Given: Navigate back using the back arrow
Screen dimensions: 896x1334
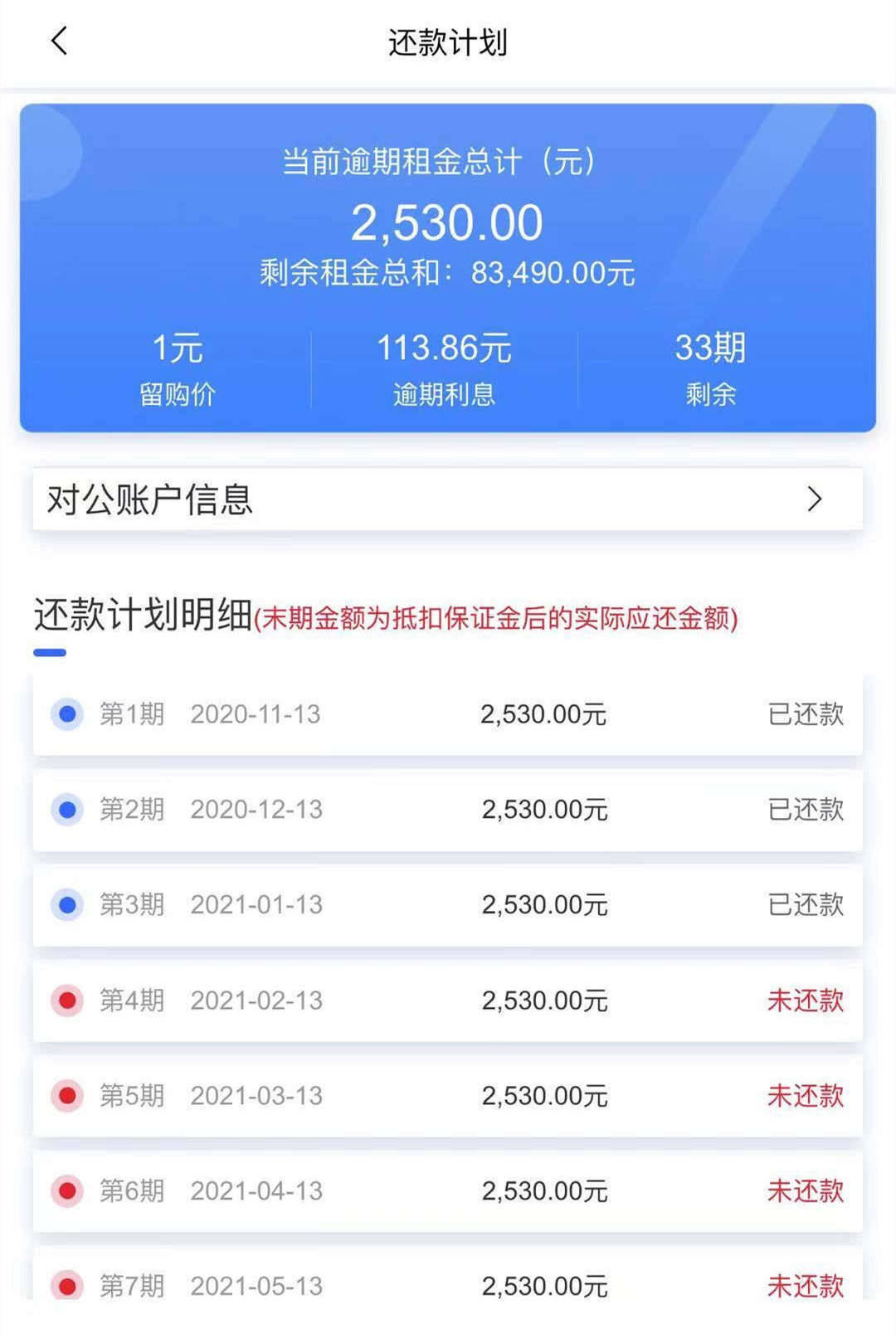Looking at the screenshot, I should pos(58,41).
